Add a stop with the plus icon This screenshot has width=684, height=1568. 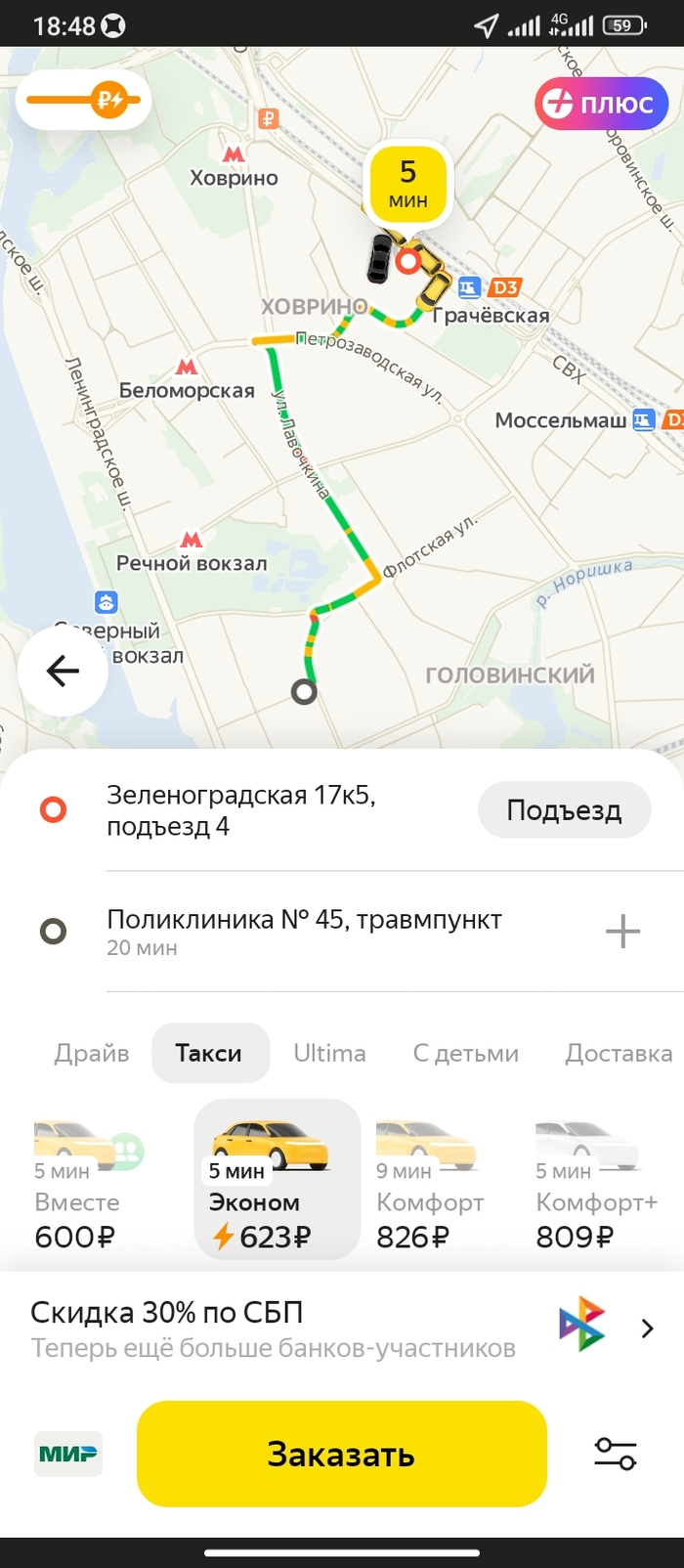tap(622, 932)
